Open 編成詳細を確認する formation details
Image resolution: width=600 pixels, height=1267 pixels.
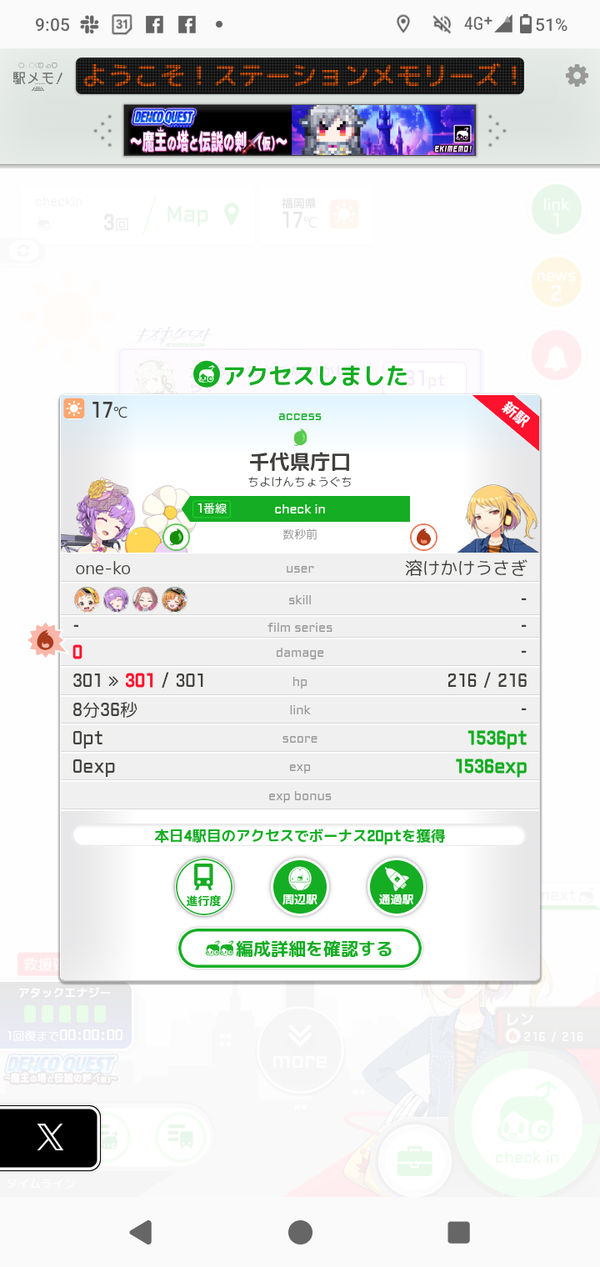coord(300,948)
